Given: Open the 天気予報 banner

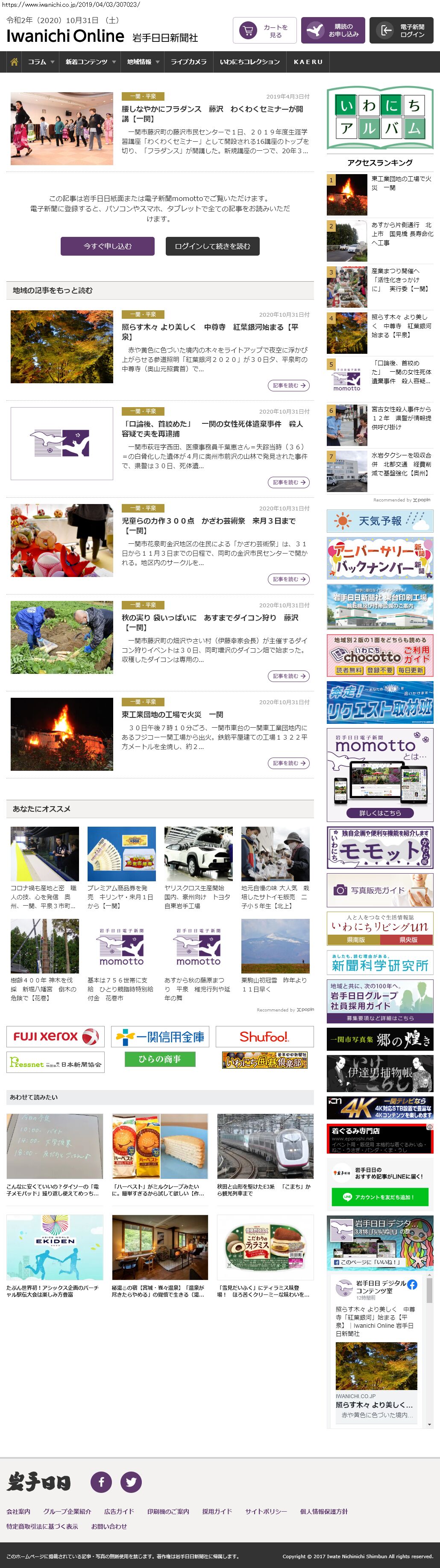Looking at the screenshot, I should click(380, 521).
